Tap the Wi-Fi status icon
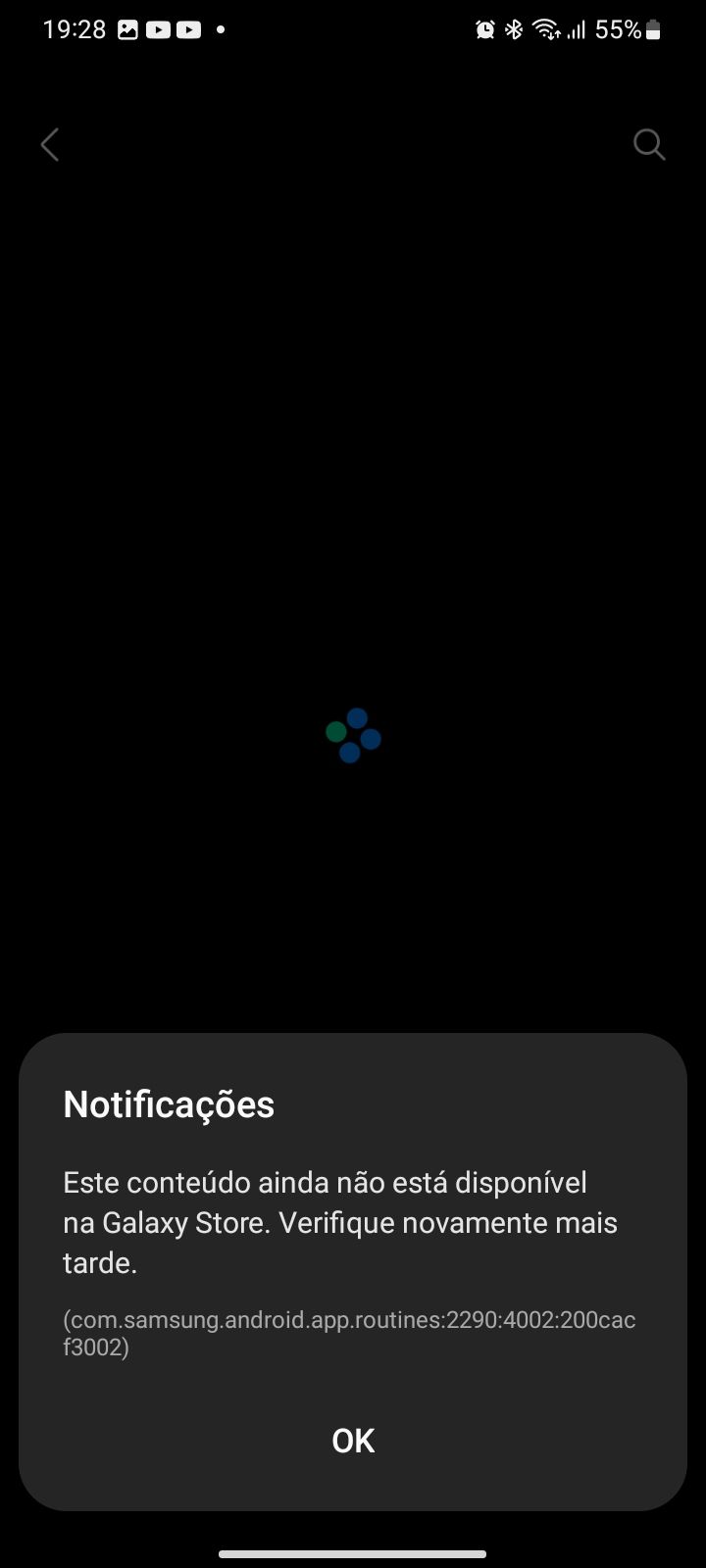 pyautogui.click(x=545, y=29)
